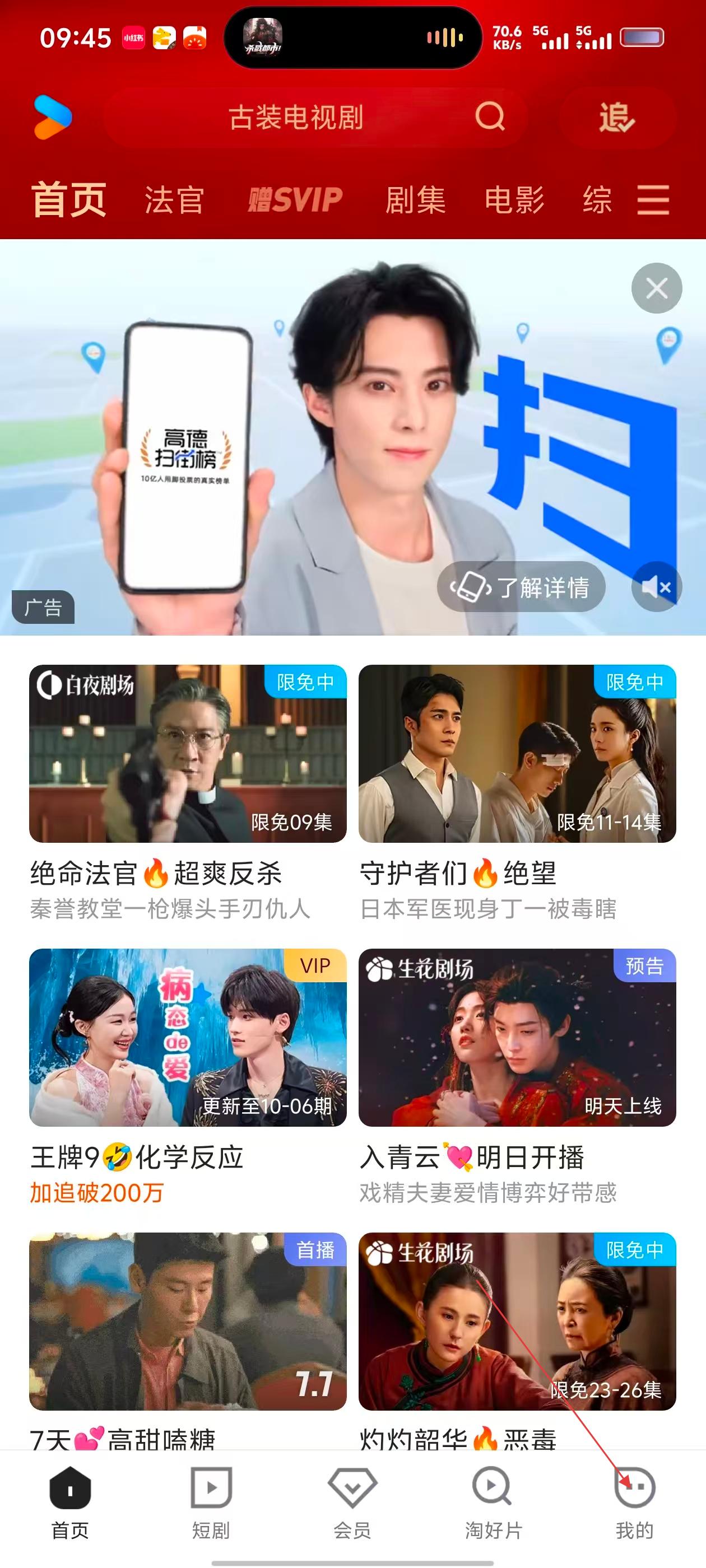Image resolution: width=706 pixels, height=1568 pixels.
Task: Open the 追 watch-list button
Action: click(616, 117)
